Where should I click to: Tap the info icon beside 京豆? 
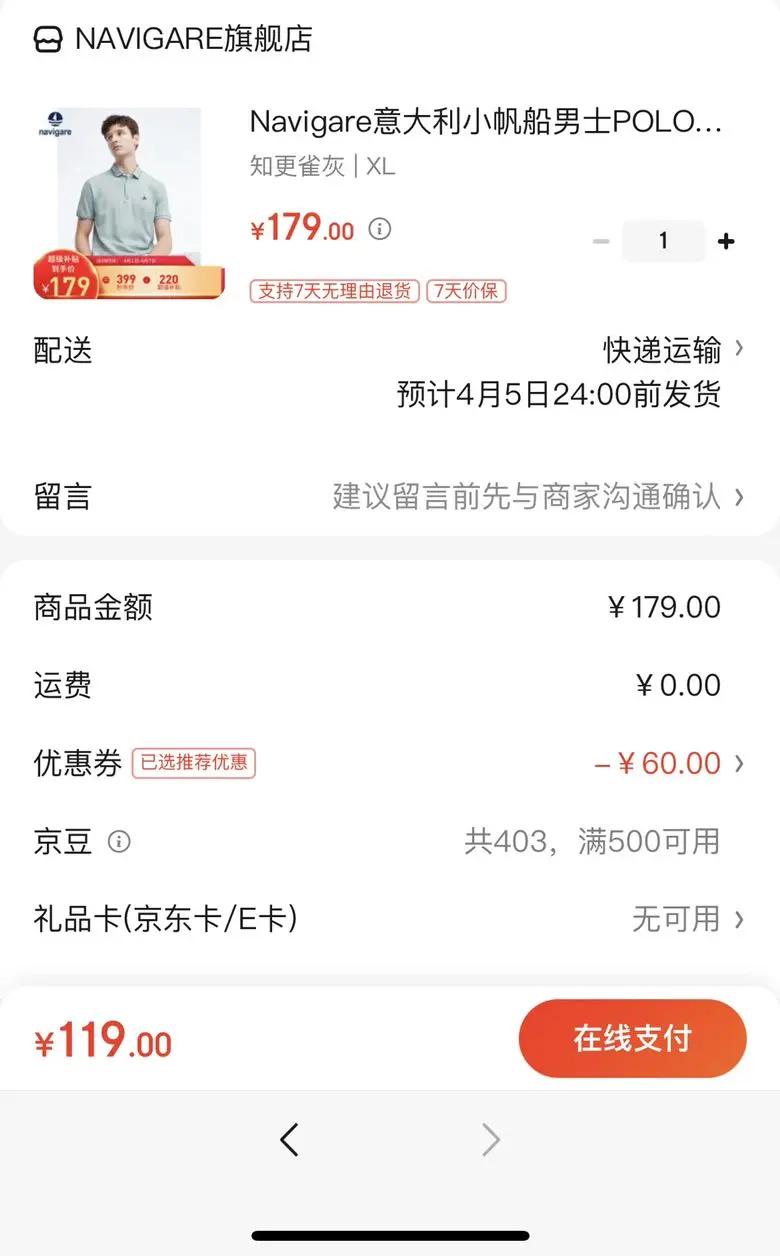(x=119, y=842)
